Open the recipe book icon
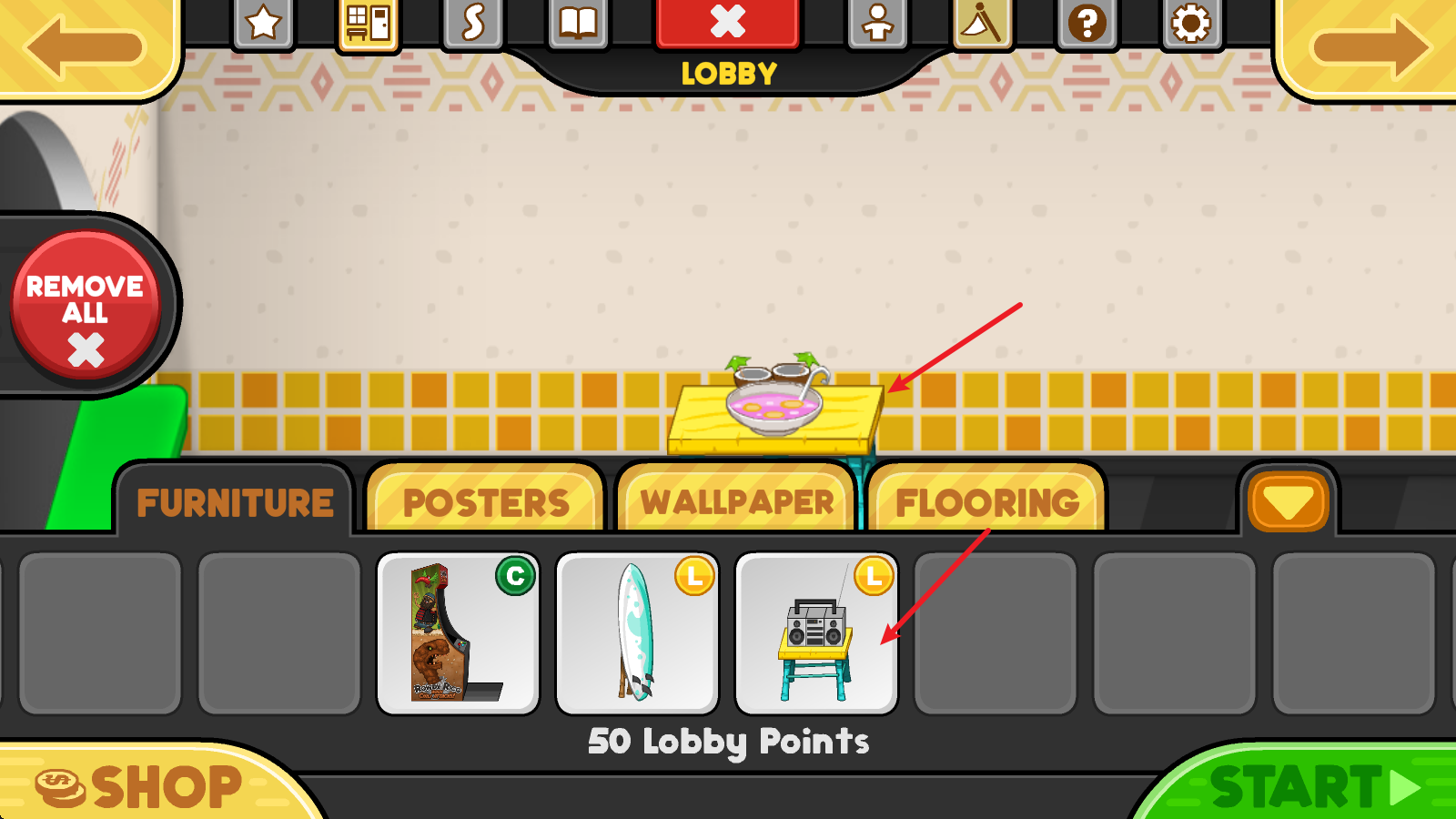1456x819 pixels. pyautogui.click(x=578, y=23)
